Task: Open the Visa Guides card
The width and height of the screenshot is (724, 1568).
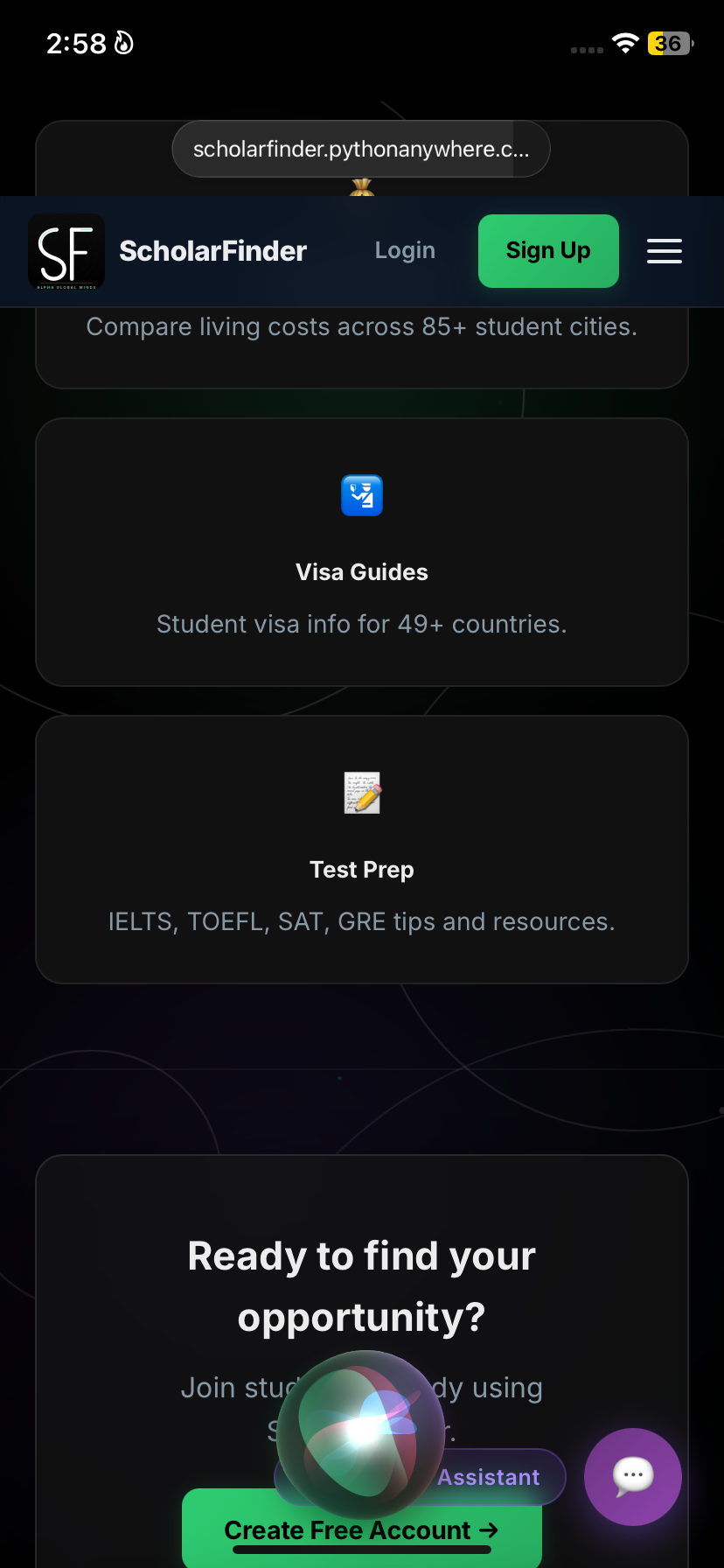Action: [x=361, y=551]
